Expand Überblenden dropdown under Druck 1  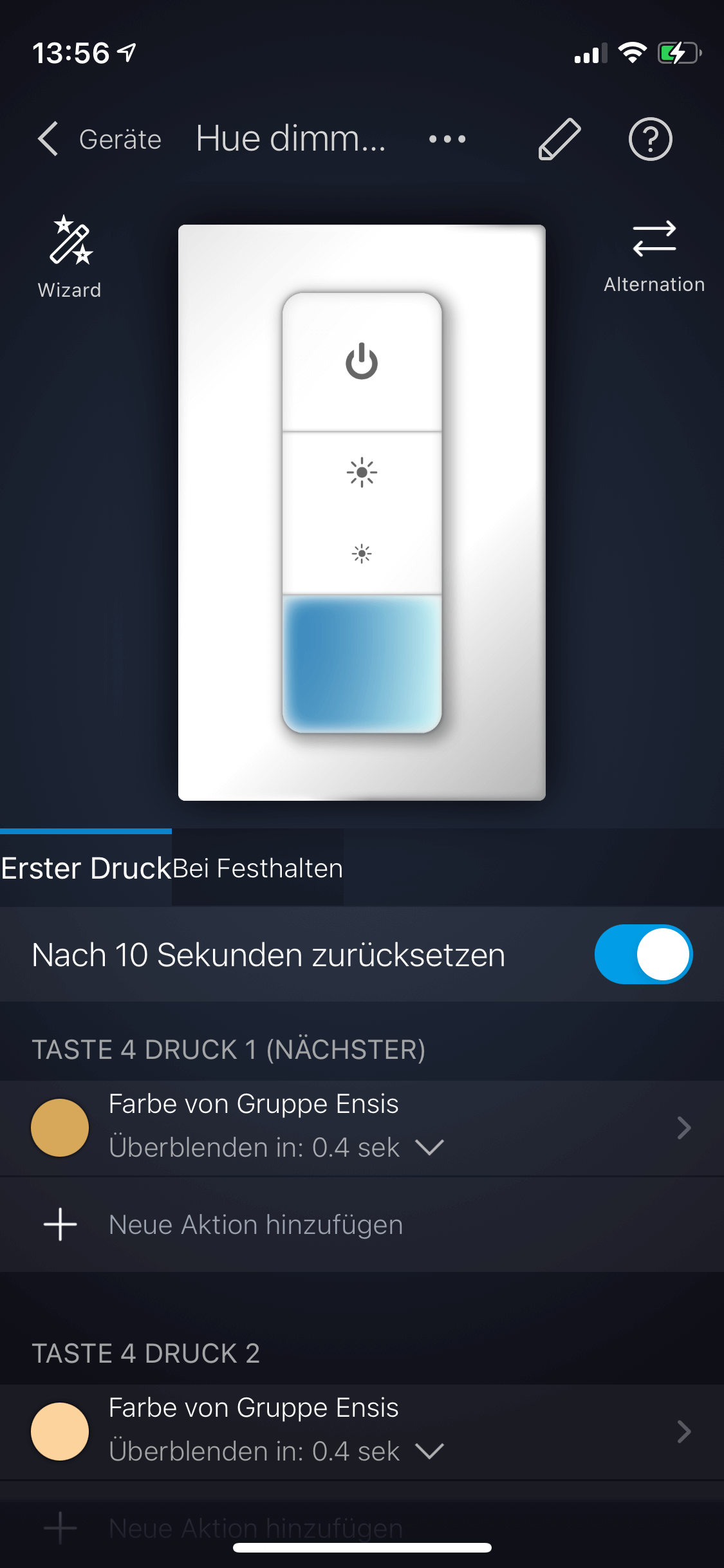tap(430, 1148)
